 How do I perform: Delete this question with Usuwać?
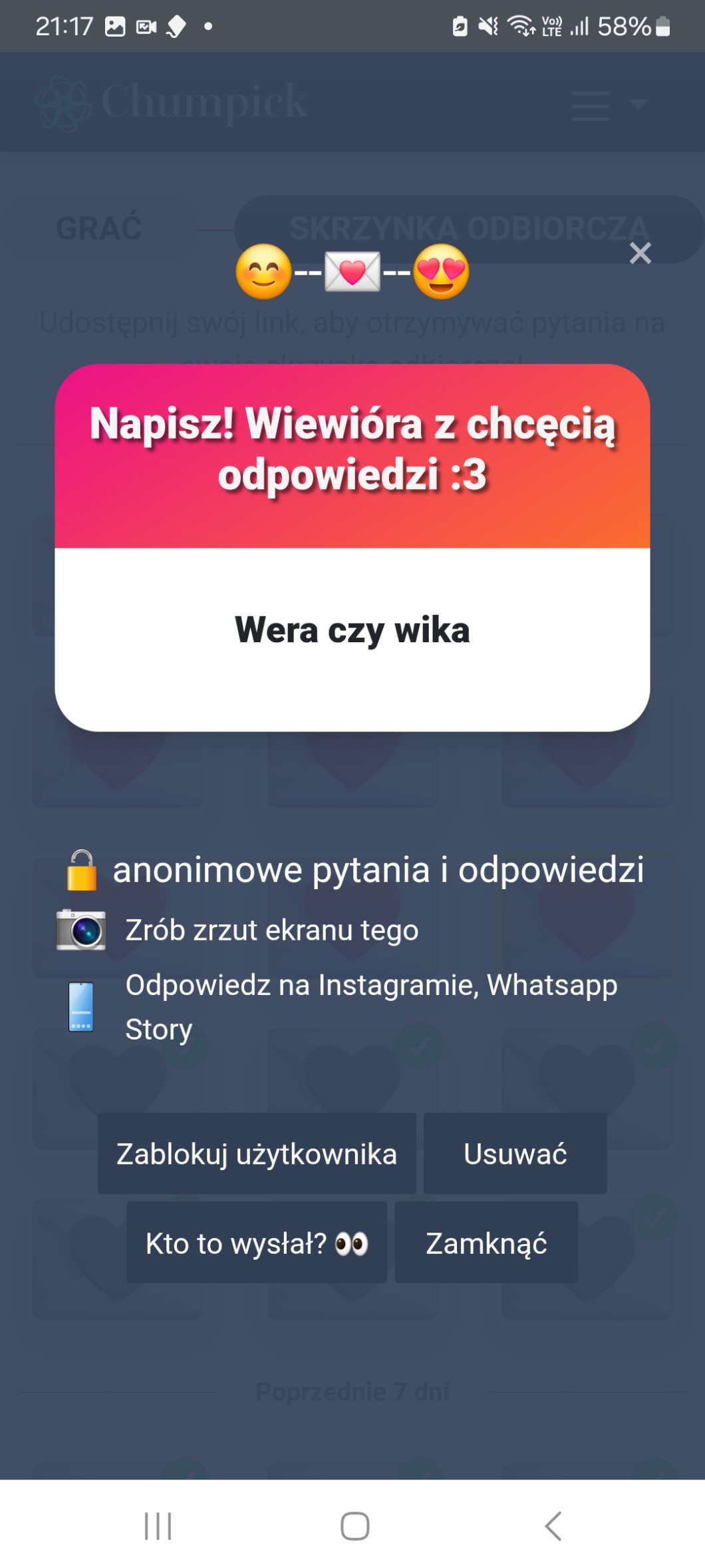[515, 1153]
